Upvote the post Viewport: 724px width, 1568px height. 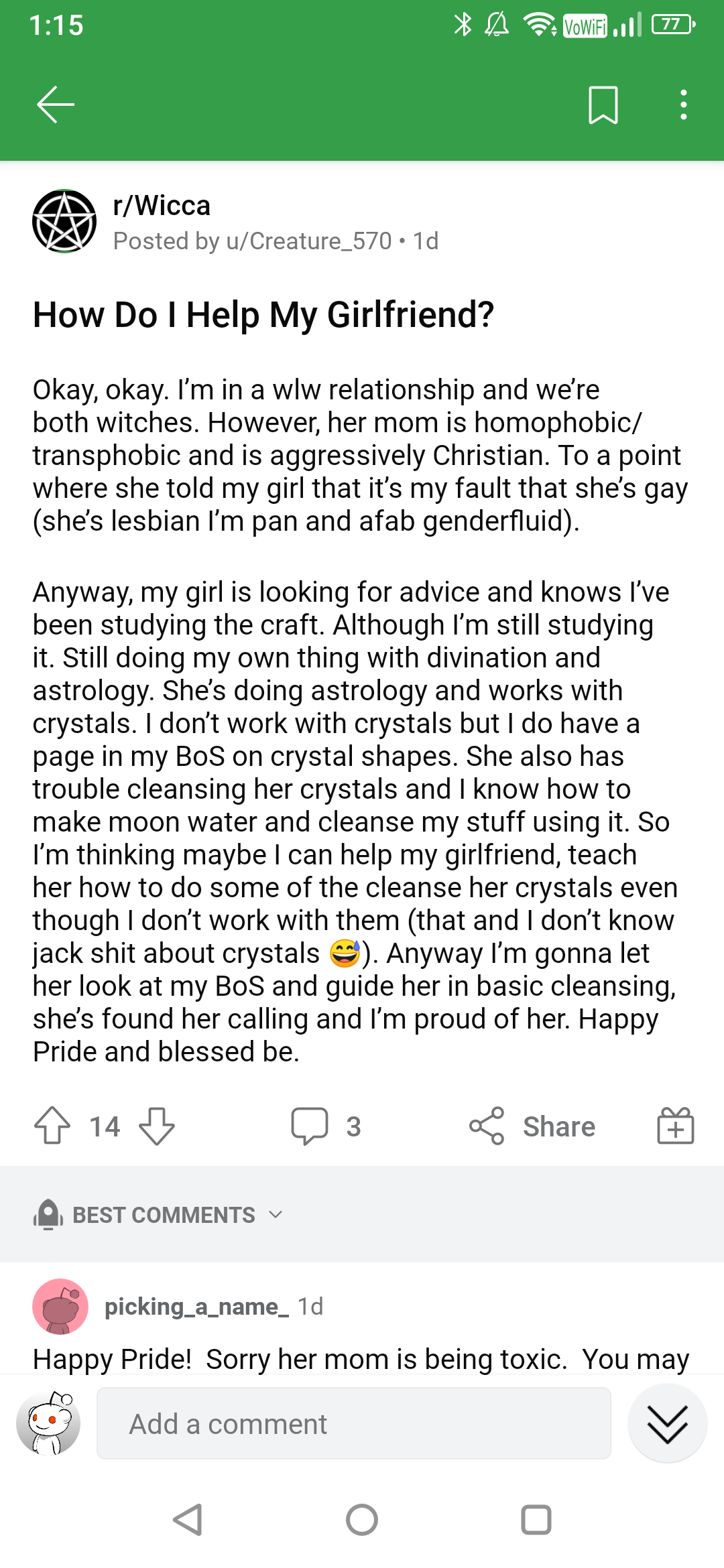point(52,1126)
